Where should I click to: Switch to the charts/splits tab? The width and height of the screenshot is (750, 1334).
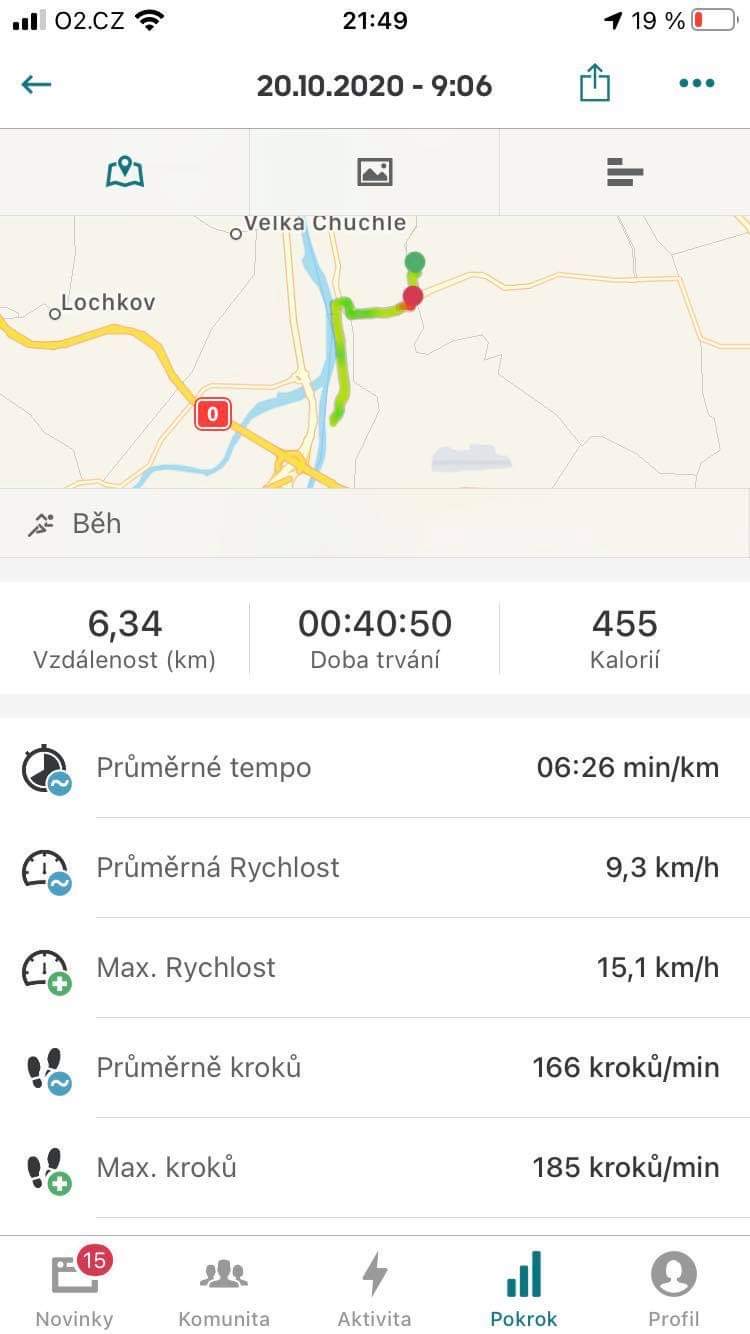625,172
